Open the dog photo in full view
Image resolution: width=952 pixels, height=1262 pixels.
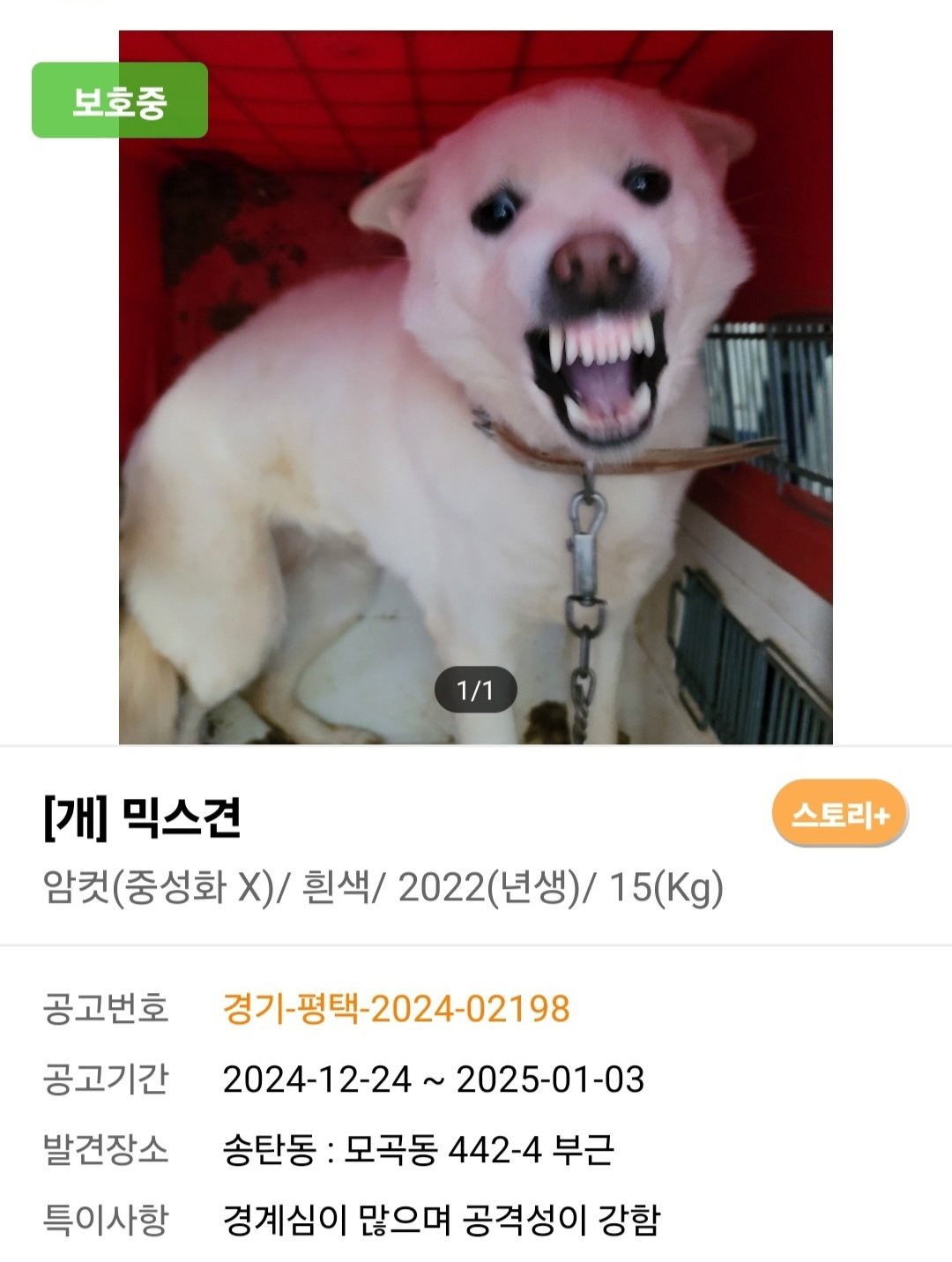pos(476,388)
